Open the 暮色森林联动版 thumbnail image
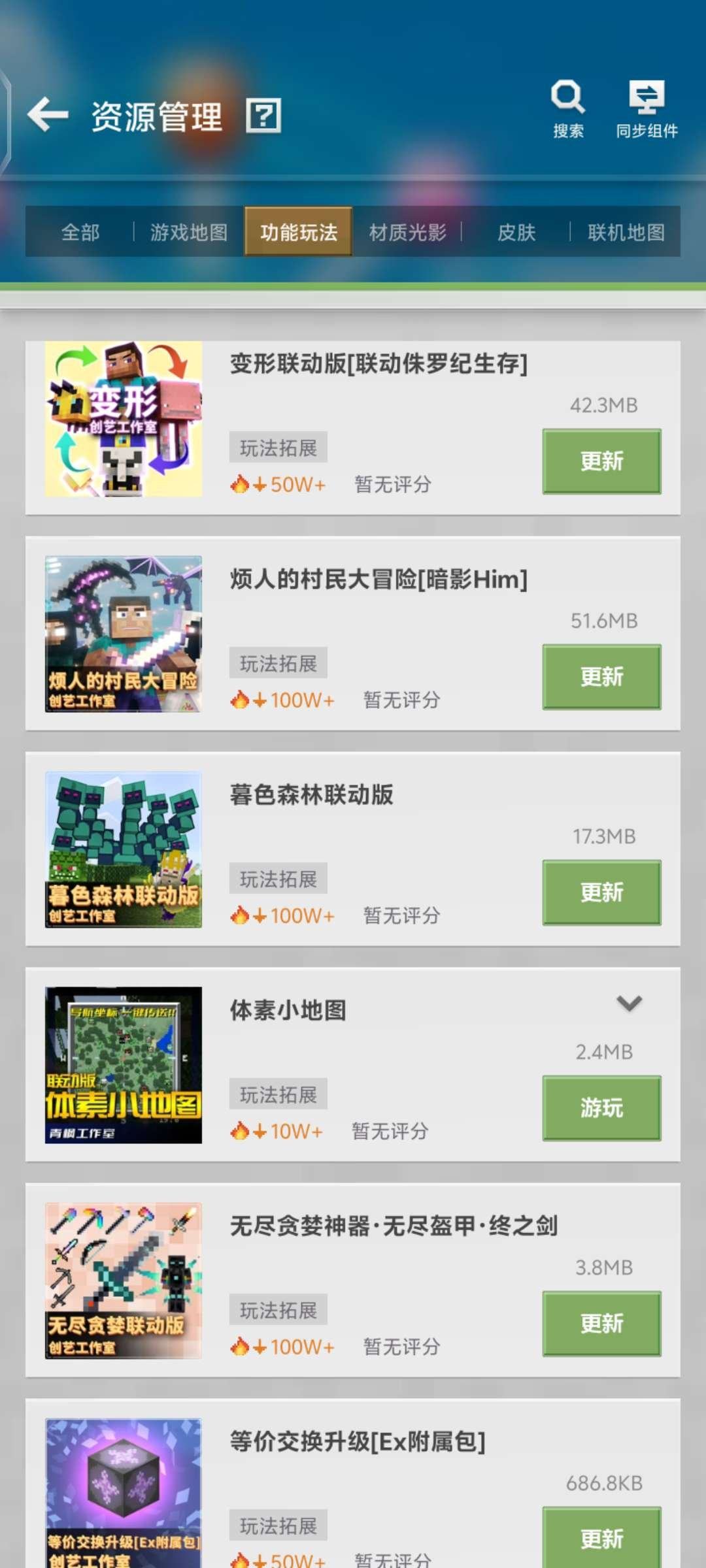Image resolution: width=706 pixels, height=1568 pixels. tap(123, 845)
